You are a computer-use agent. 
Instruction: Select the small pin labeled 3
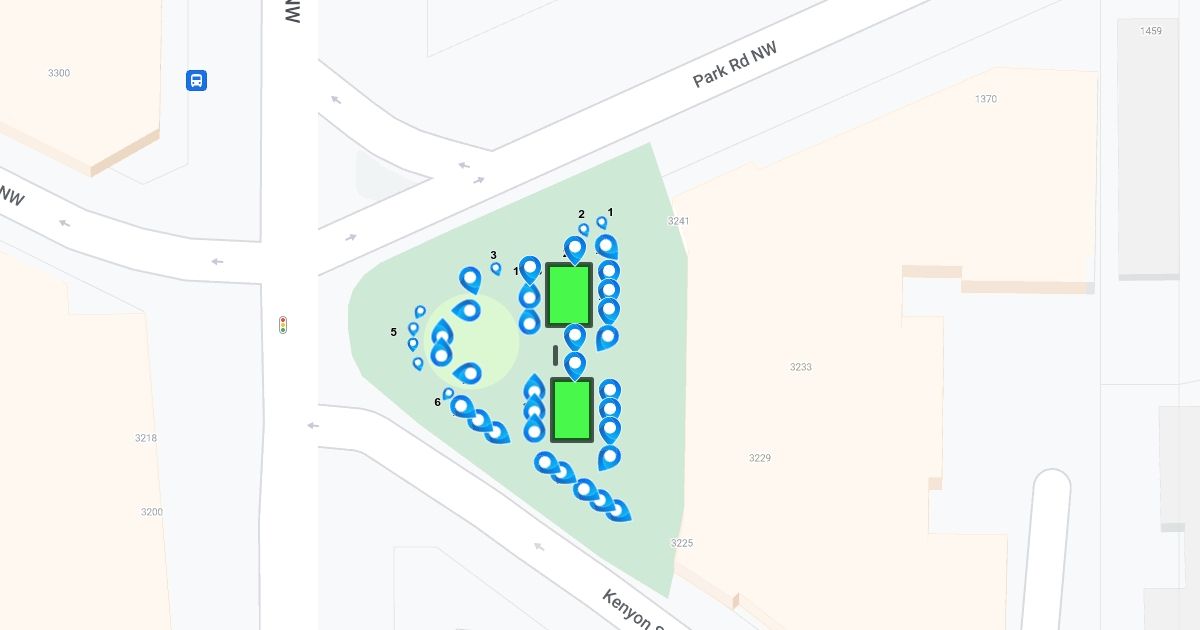point(496,268)
